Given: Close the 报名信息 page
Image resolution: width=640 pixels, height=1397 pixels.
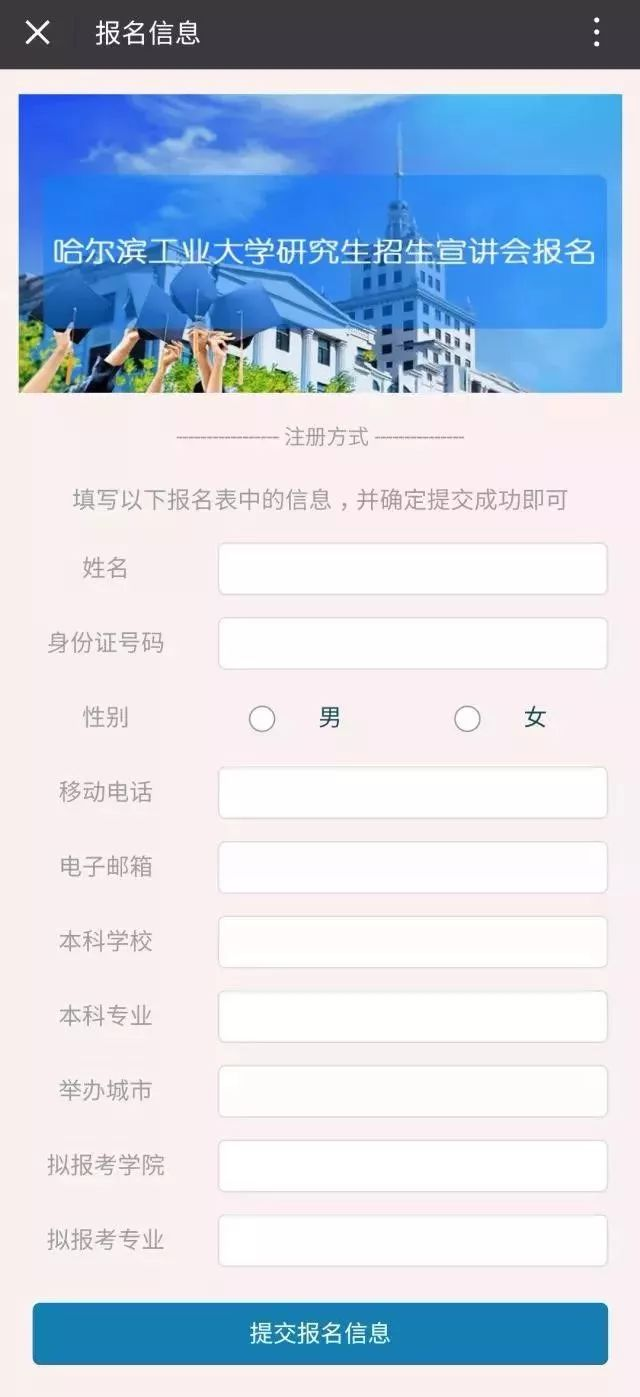Looking at the screenshot, I should [x=37, y=33].
